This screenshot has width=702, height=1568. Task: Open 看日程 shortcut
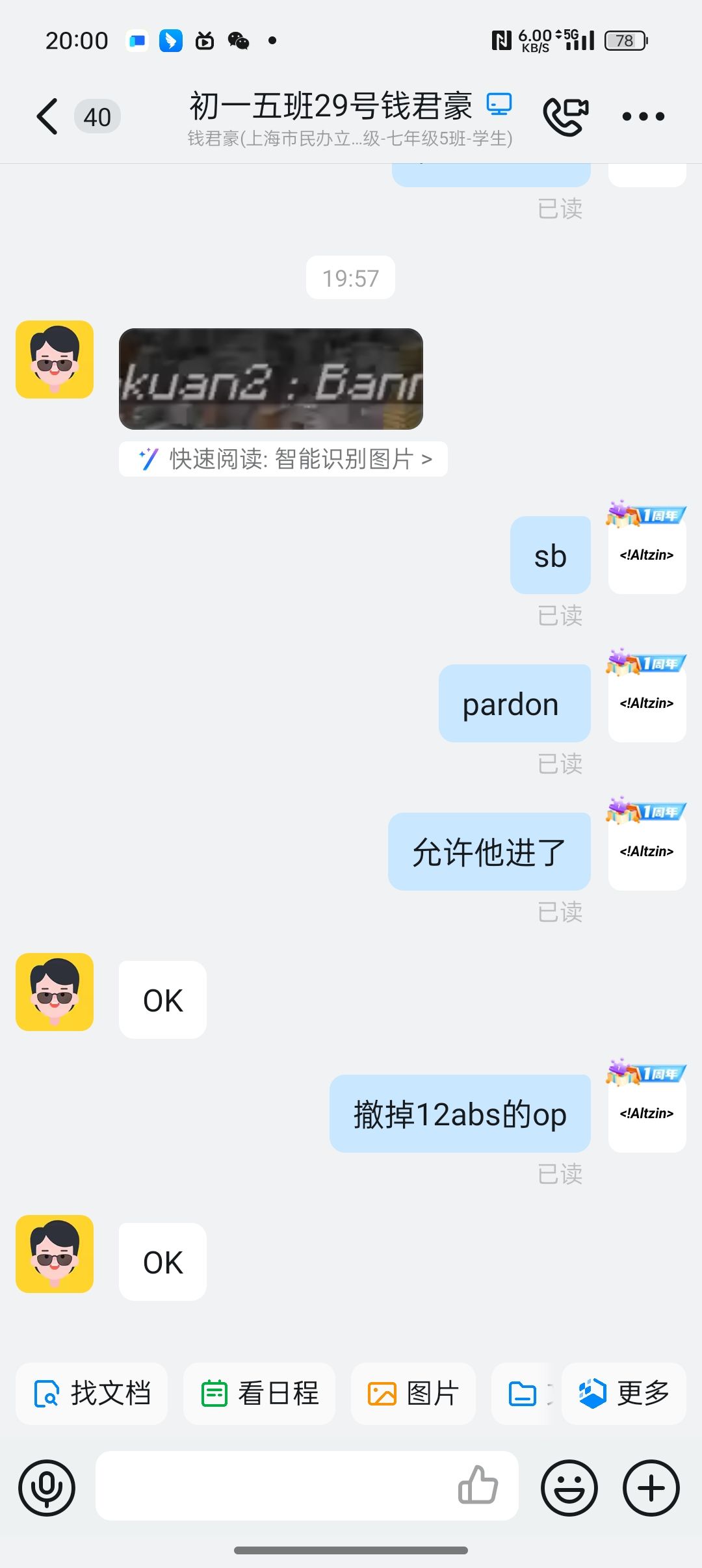coord(259,1393)
